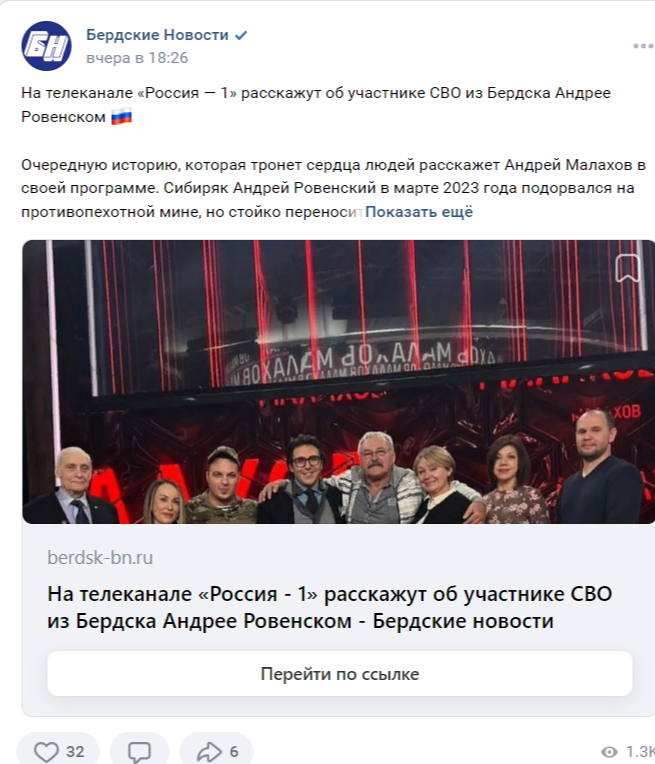Open Бердские Новости community profile
Viewport: 655px width, 764px height.
coord(156,35)
